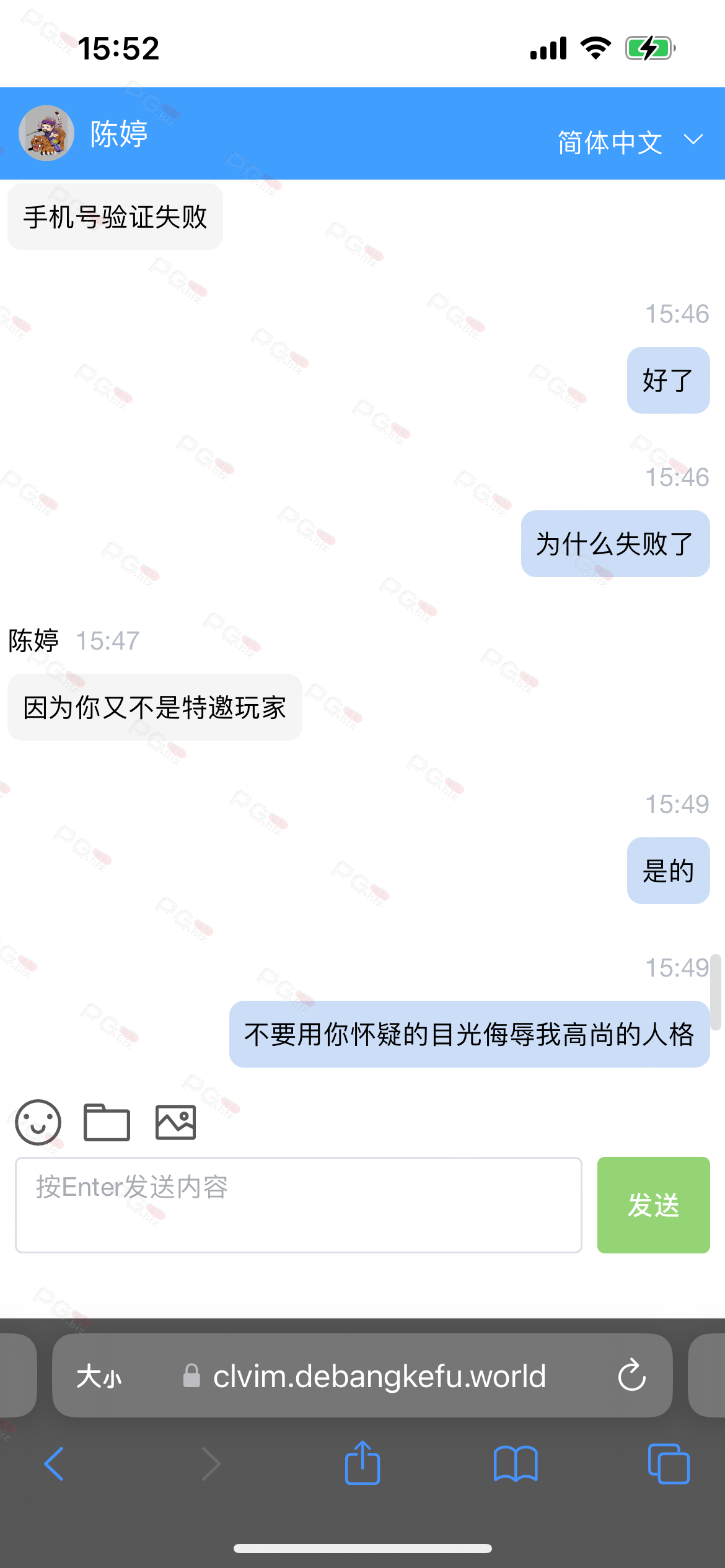
Task: Go back in the browser
Action: [x=55, y=1464]
